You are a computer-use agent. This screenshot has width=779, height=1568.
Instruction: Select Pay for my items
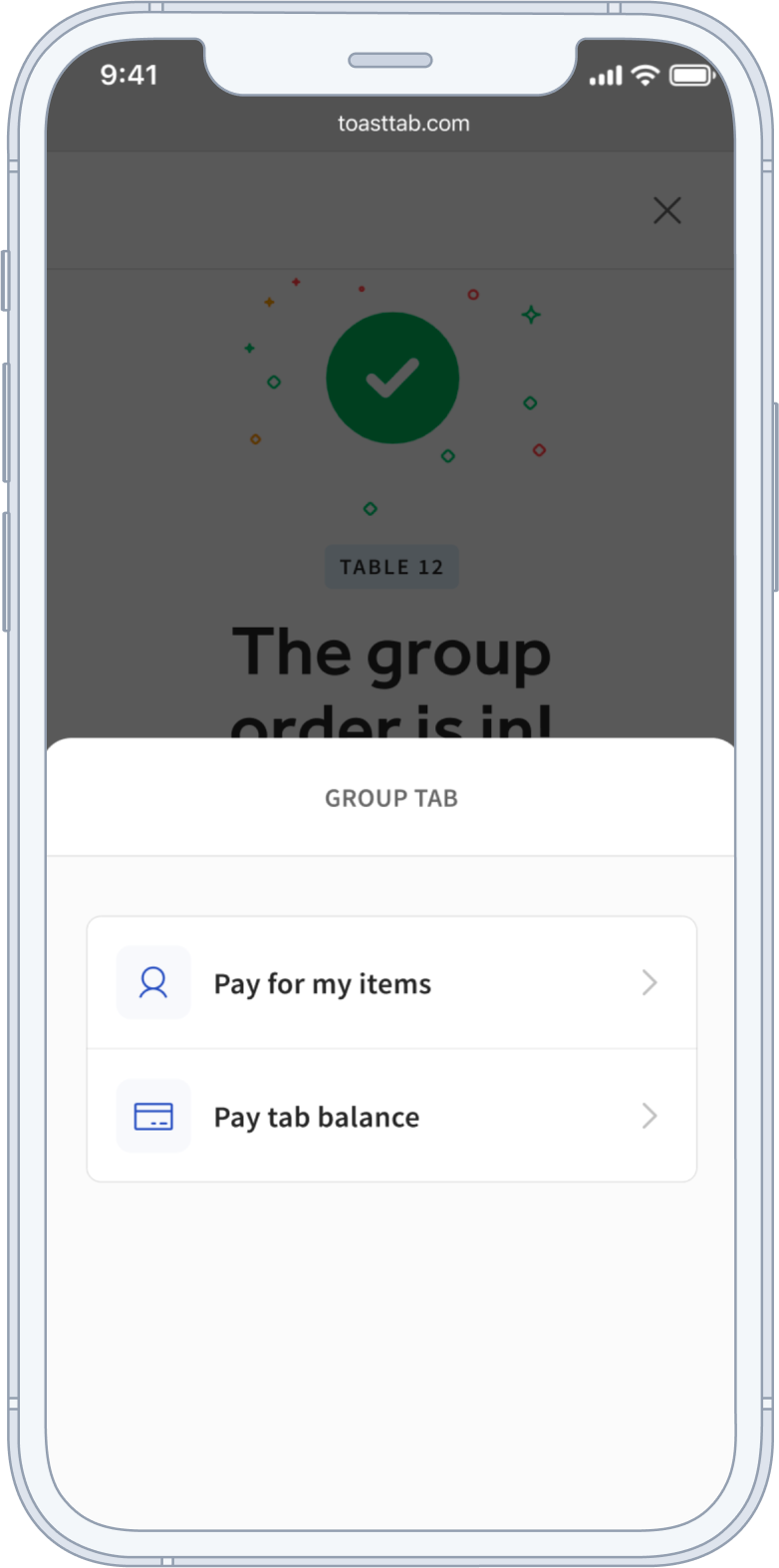point(390,983)
